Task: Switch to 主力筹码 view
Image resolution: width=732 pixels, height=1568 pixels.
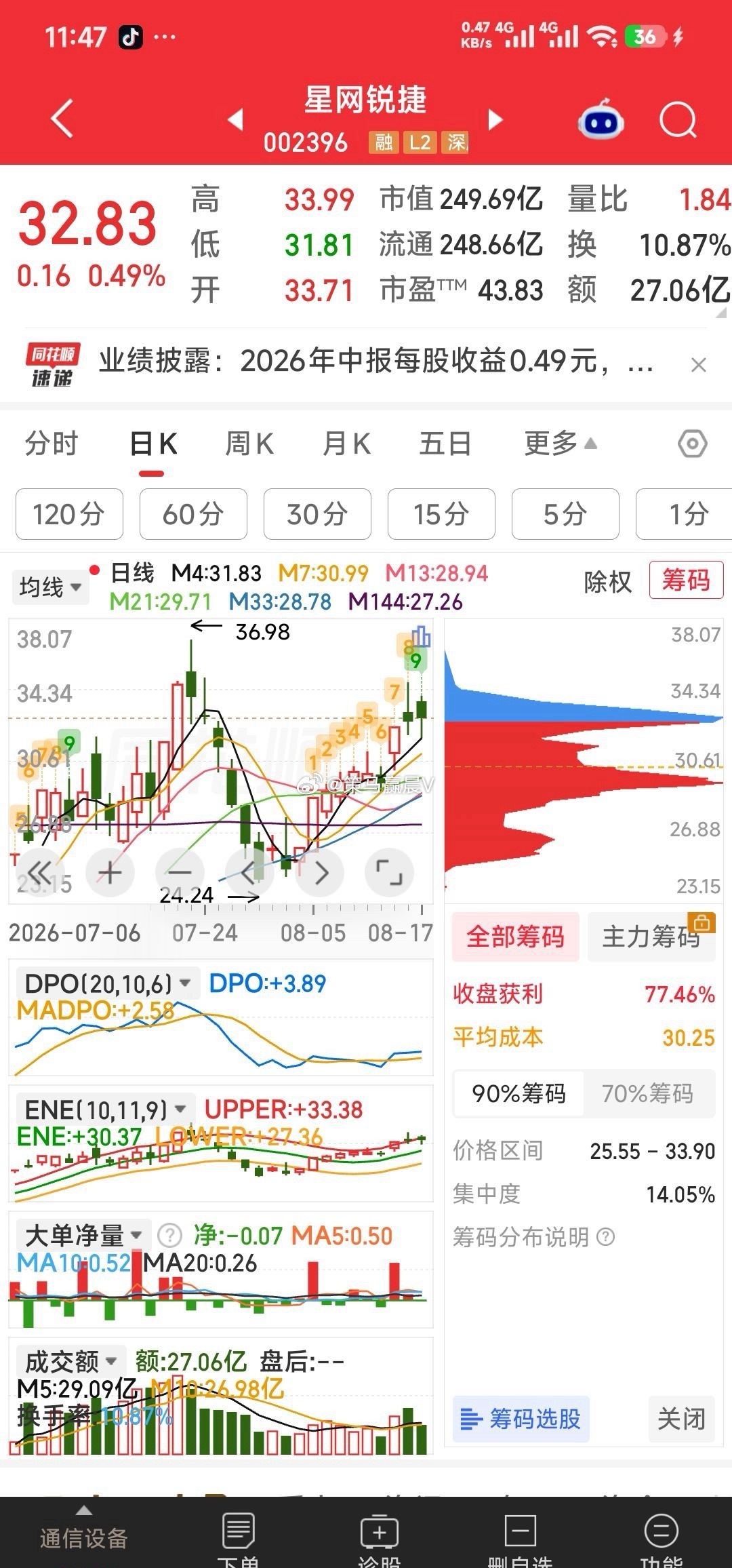Action: pos(651,937)
